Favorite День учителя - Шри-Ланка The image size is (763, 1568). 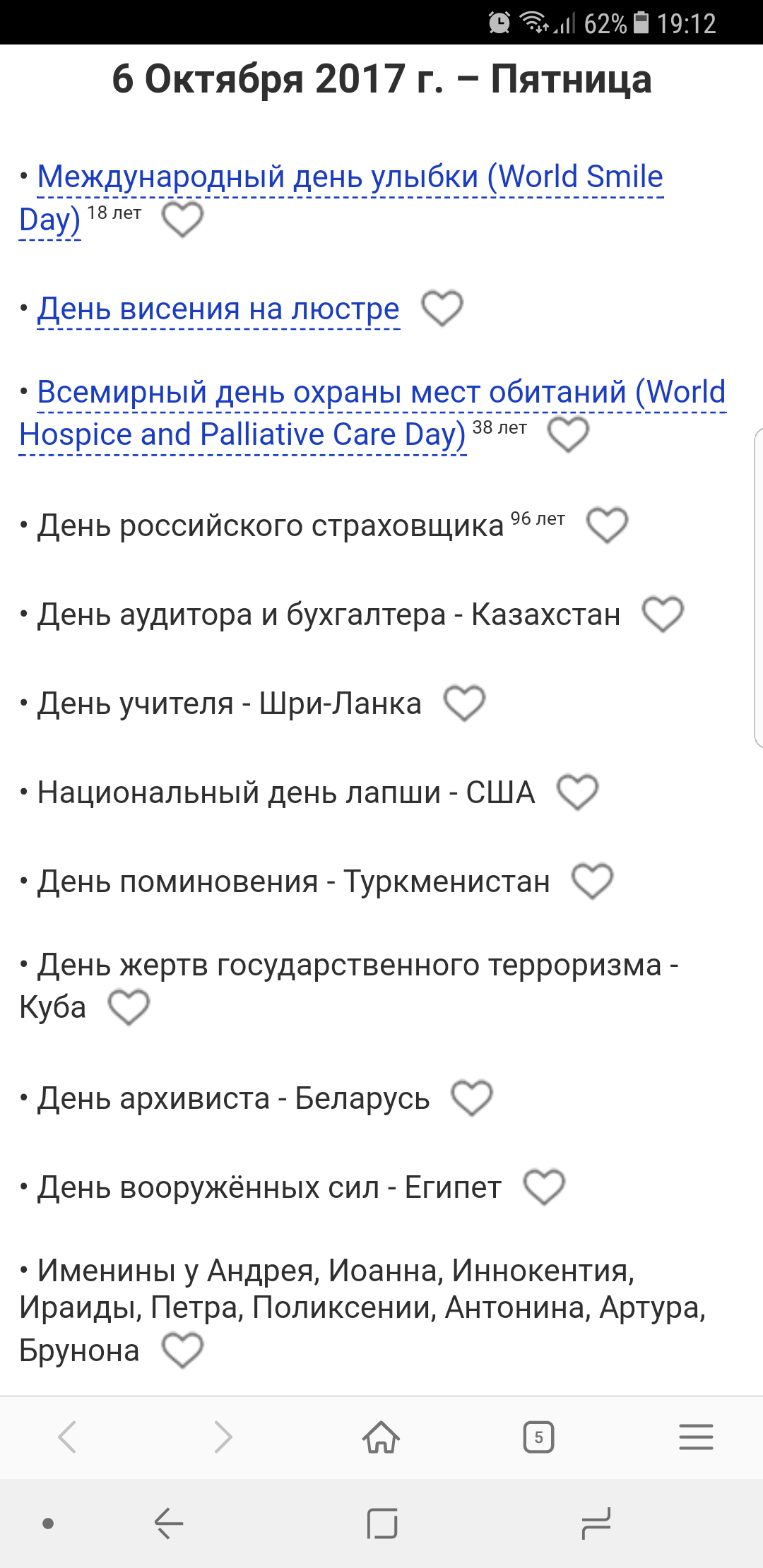coord(464,703)
